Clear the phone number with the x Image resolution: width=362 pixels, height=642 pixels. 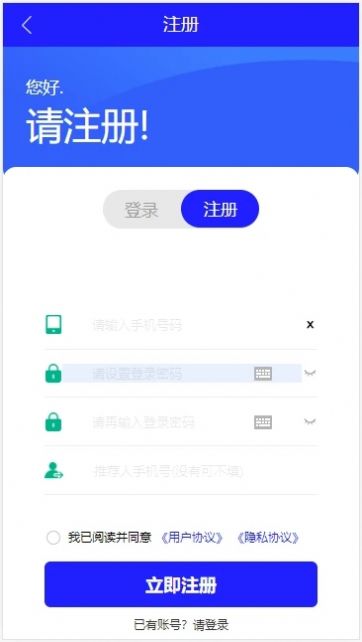[310, 325]
